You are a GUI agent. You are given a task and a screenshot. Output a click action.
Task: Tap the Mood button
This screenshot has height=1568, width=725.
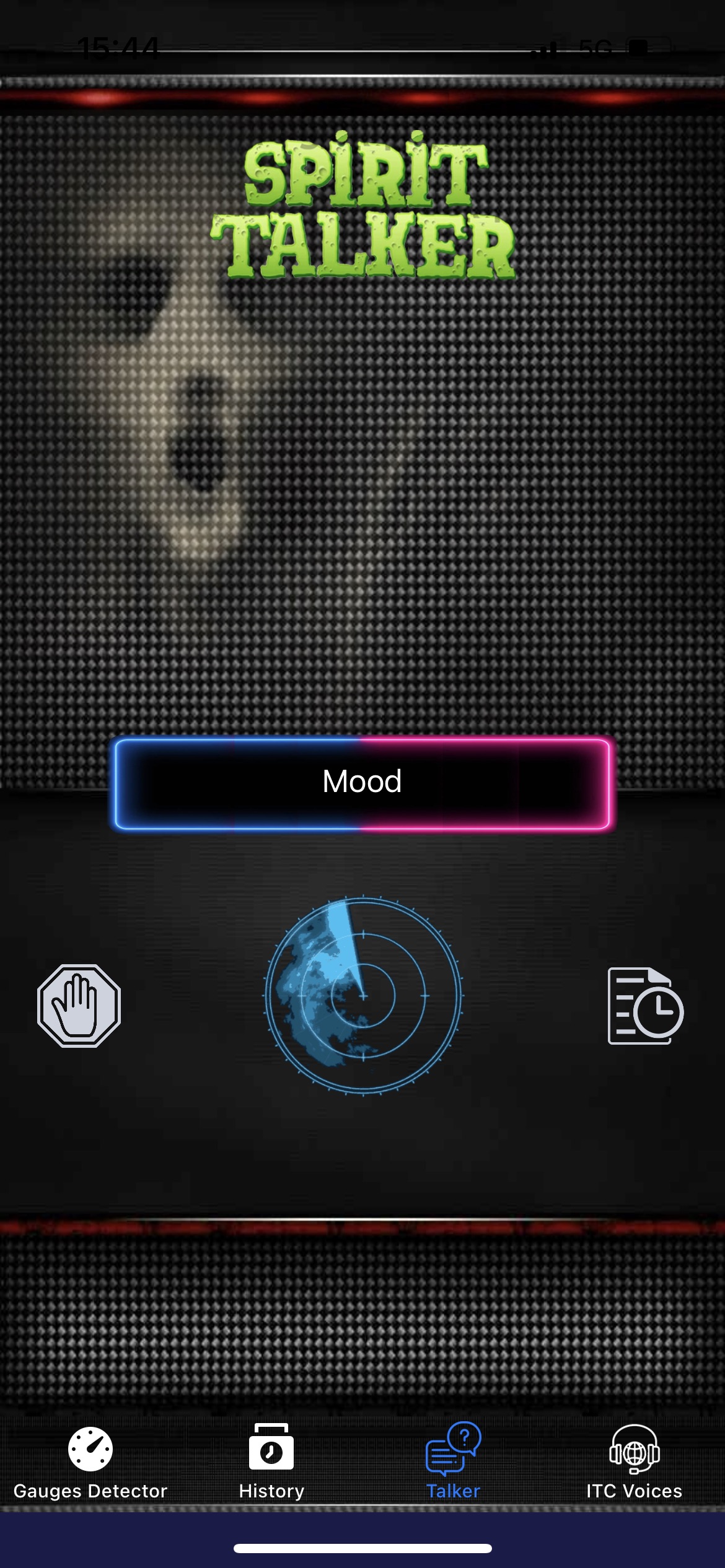pyautogui.click(x=362, y=783)
